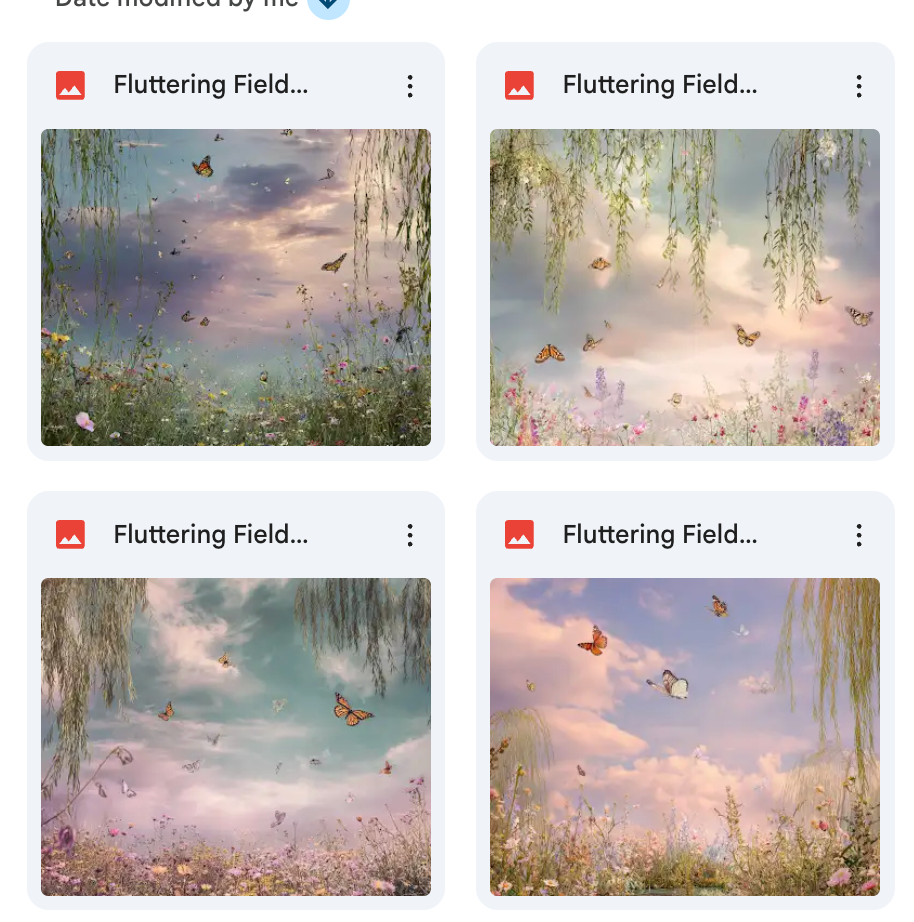Image resolution: width=914 pixels, height=922 pixels.
Task: Open more options for the dark purple clouds file
Action: (410, 86)
